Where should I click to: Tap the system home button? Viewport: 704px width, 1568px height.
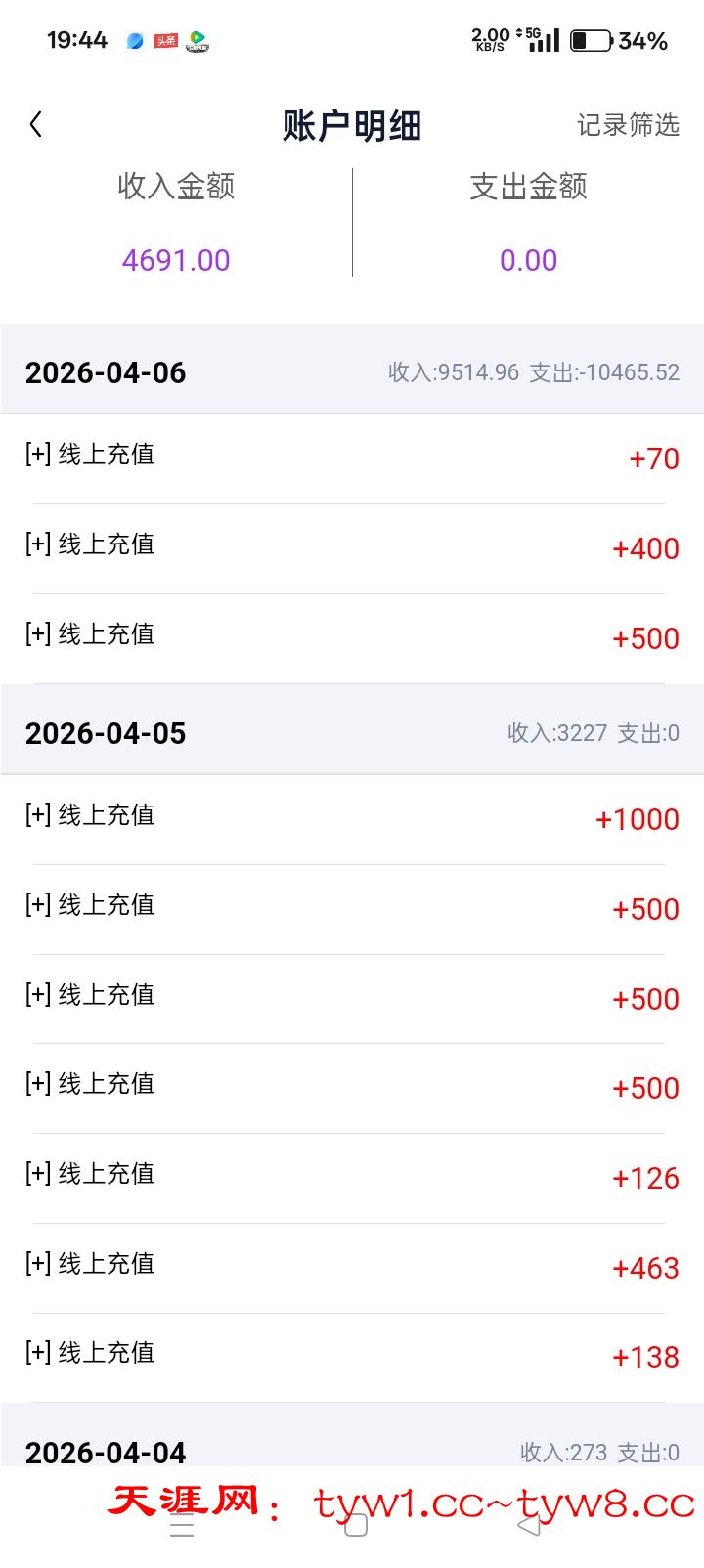click(356, 1525)
